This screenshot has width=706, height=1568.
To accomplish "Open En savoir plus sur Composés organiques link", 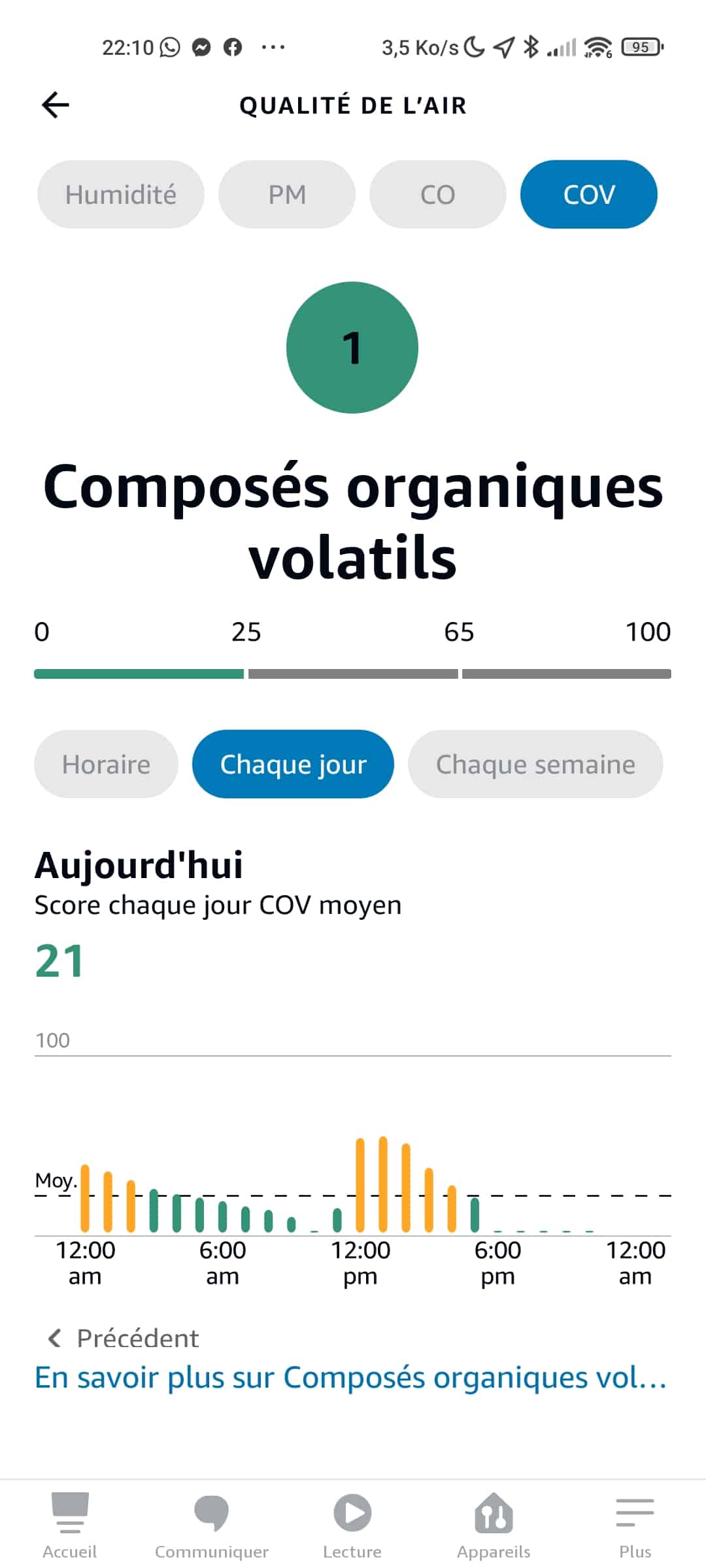I will coord(351,1377).
